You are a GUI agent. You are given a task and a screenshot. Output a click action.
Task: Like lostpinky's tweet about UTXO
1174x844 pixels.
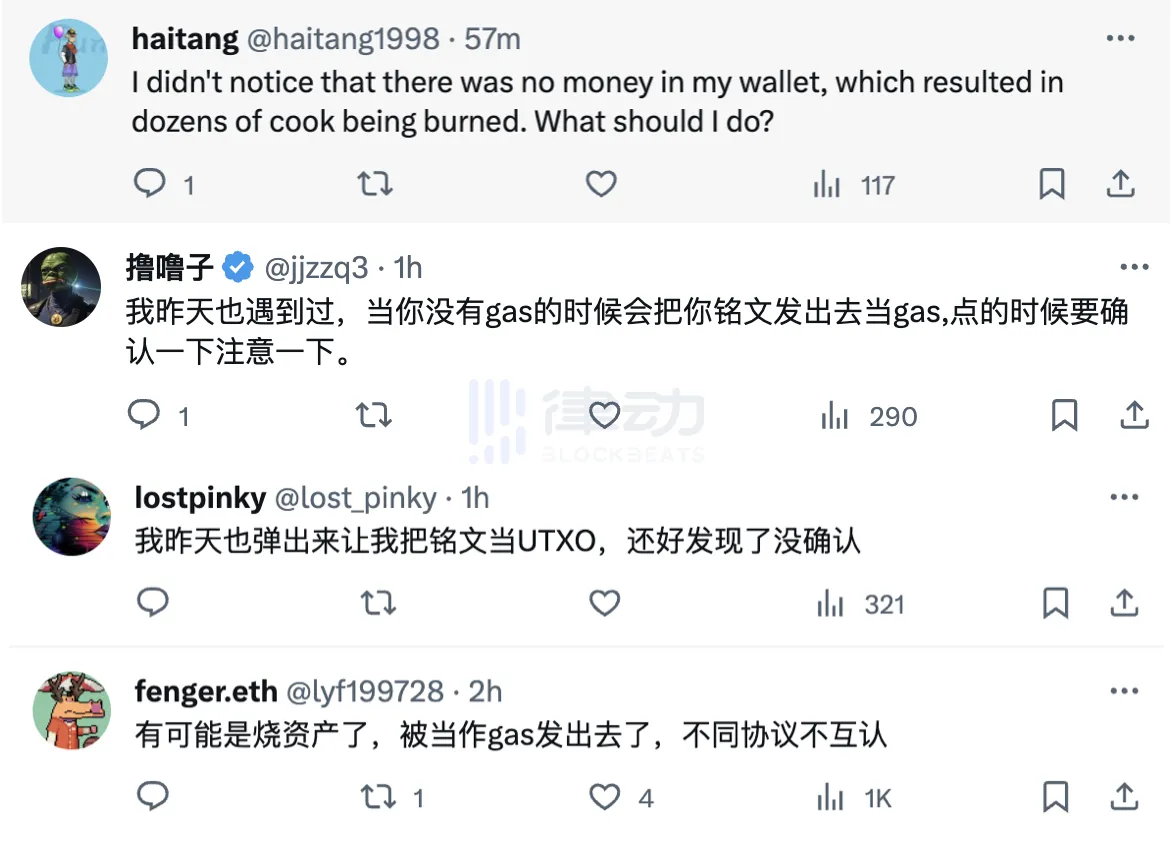click(604, 603)
